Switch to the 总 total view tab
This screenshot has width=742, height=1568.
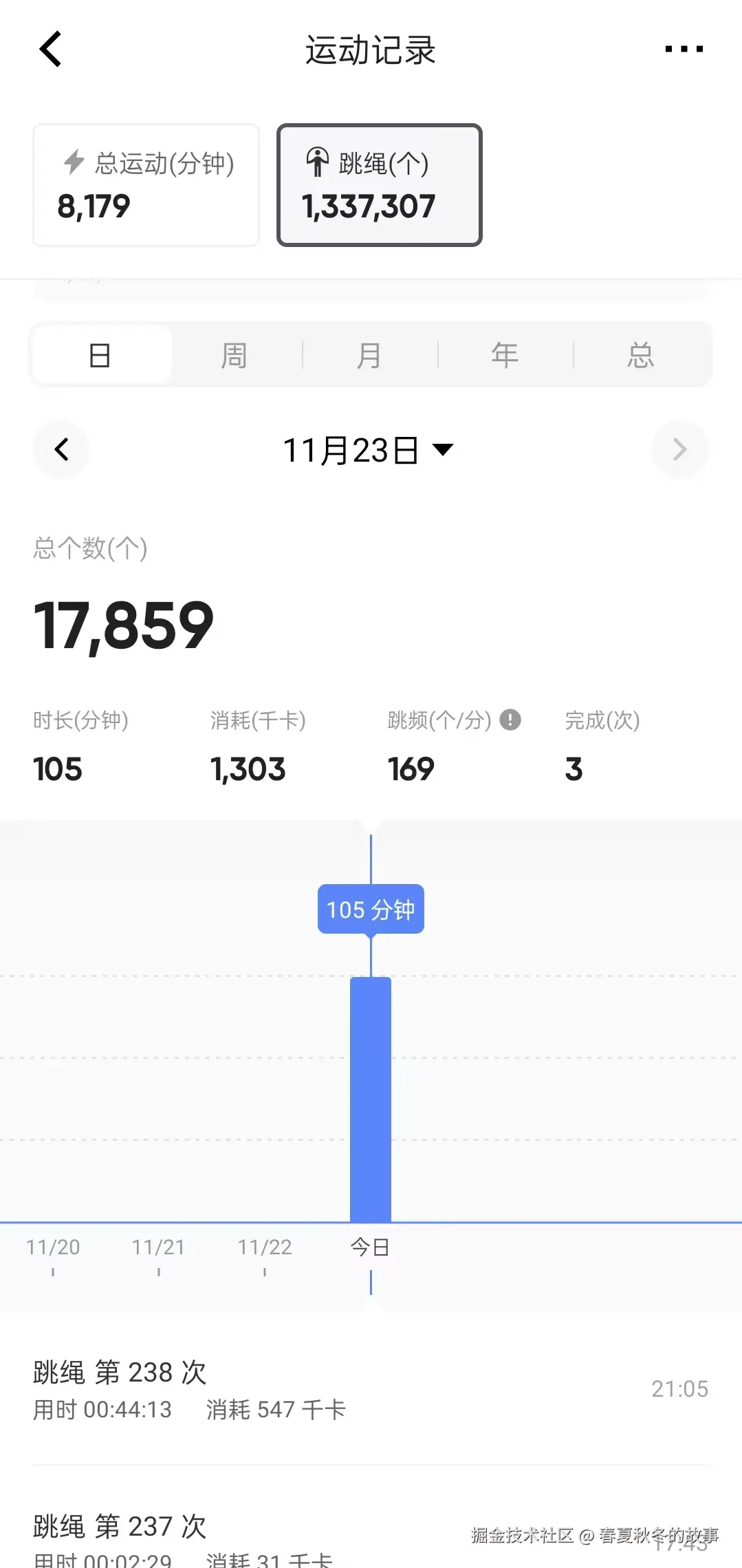click(640, 354)
